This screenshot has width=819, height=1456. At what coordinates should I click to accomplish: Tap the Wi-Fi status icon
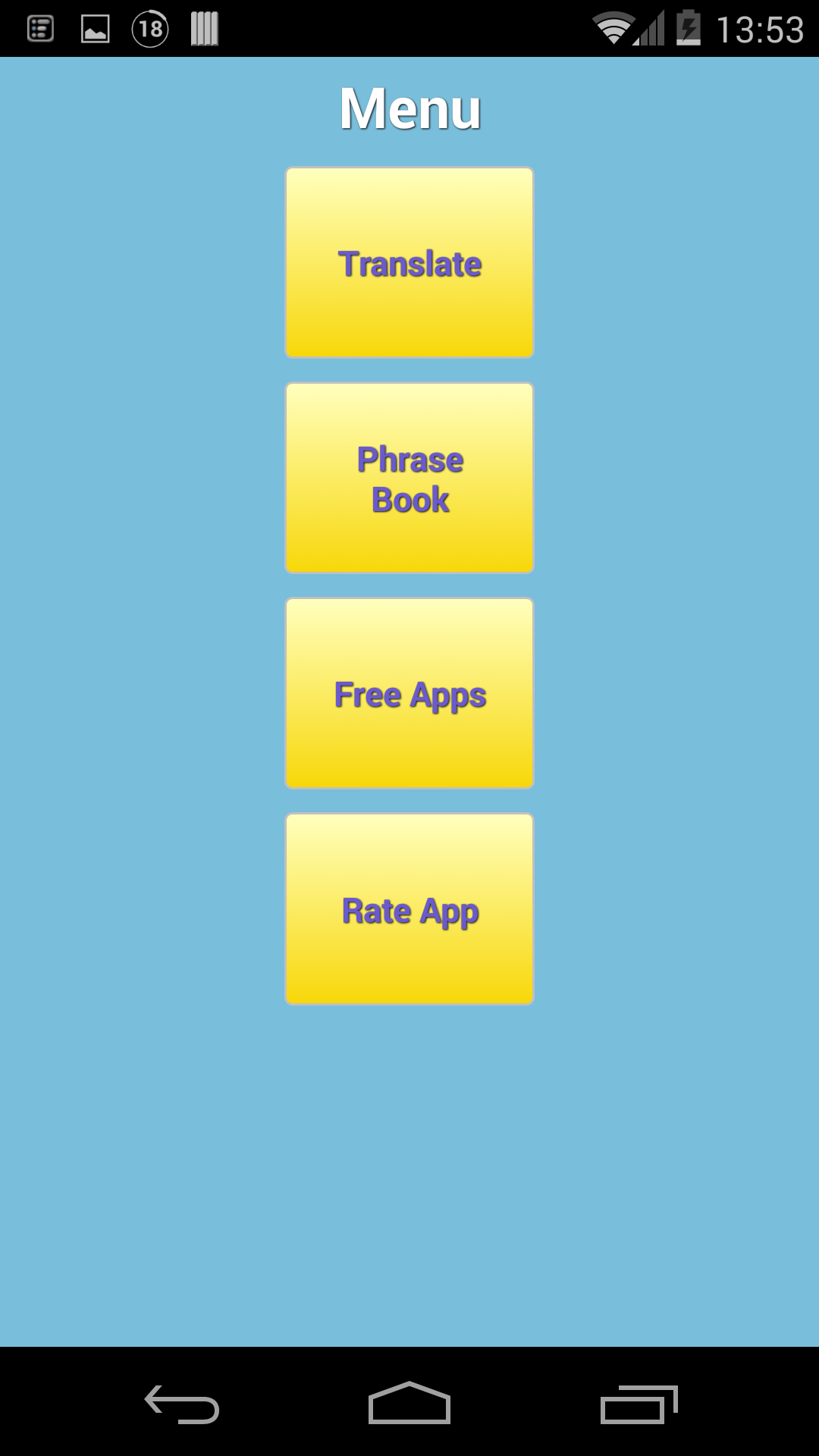(614, 28)
